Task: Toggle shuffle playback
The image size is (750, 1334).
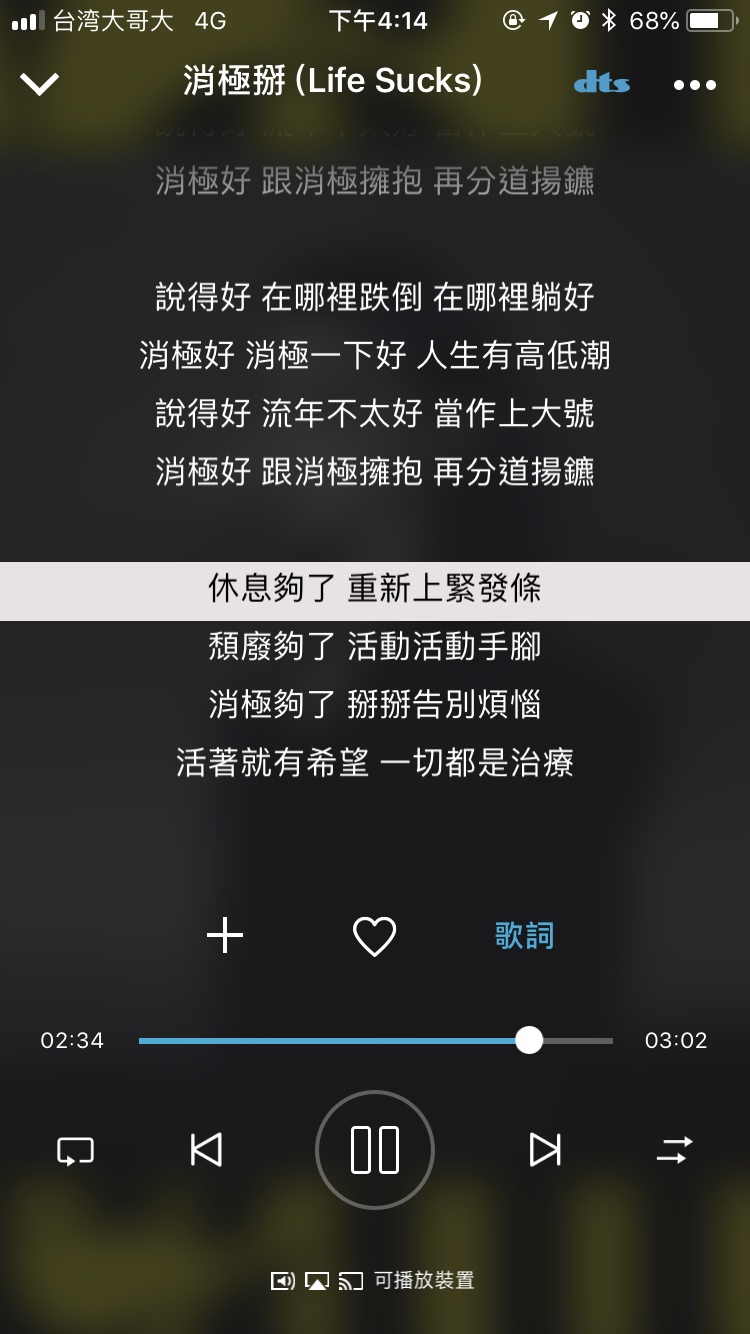Action: (x=674, y=1150)
